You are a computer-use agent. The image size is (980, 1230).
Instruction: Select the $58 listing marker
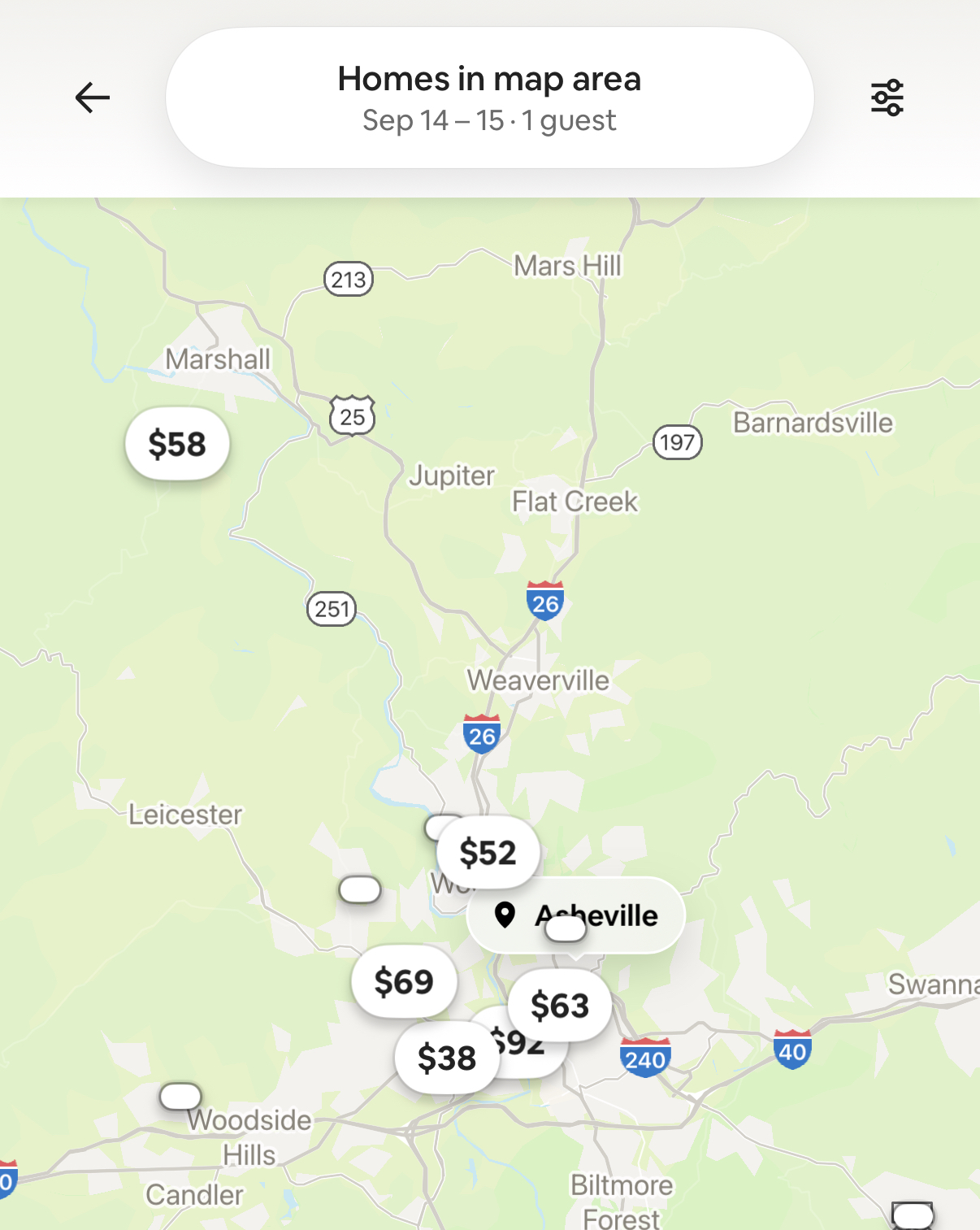coord(177,444)
